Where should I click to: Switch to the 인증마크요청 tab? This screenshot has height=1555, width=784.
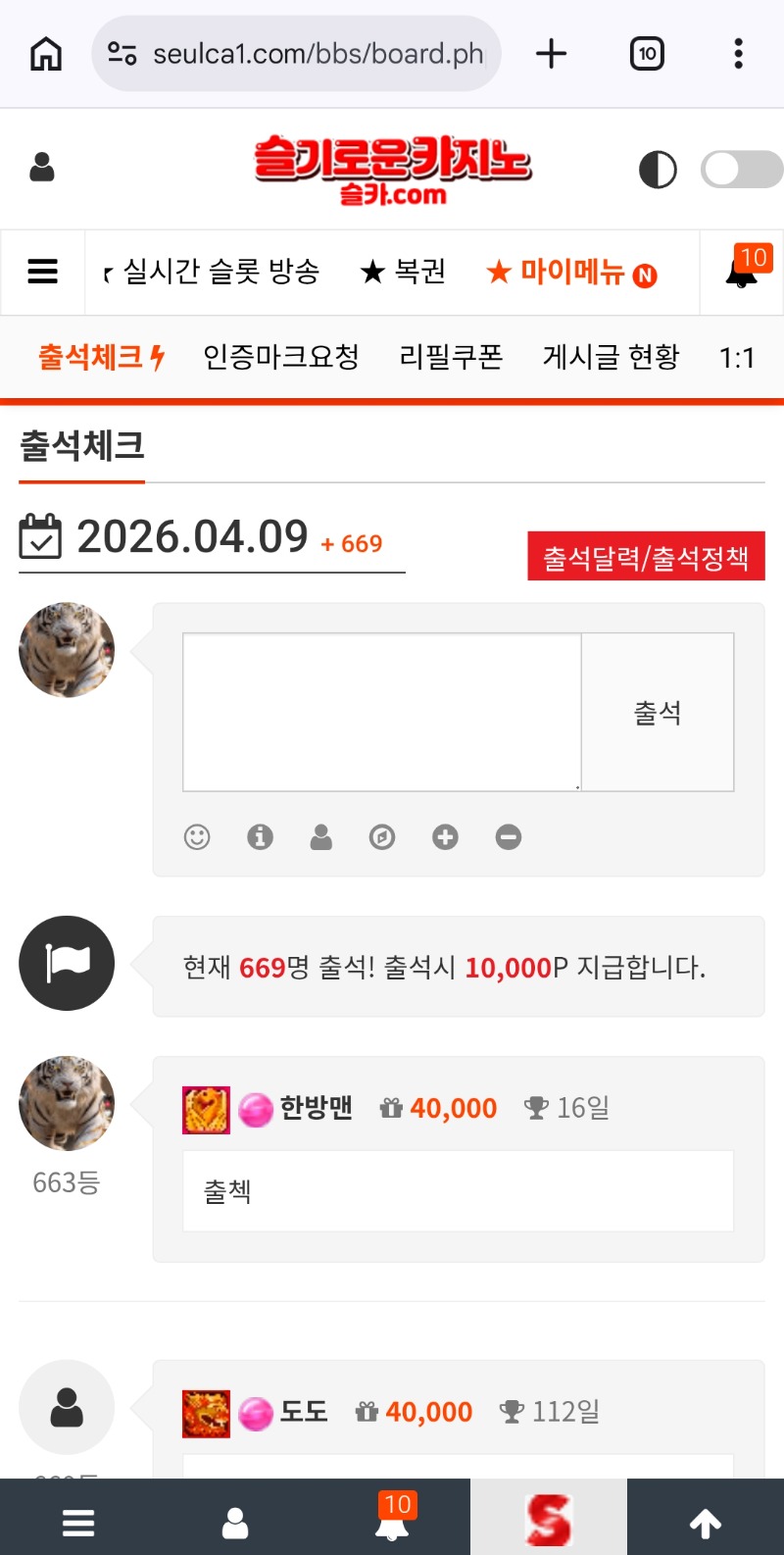click(281, 357)
